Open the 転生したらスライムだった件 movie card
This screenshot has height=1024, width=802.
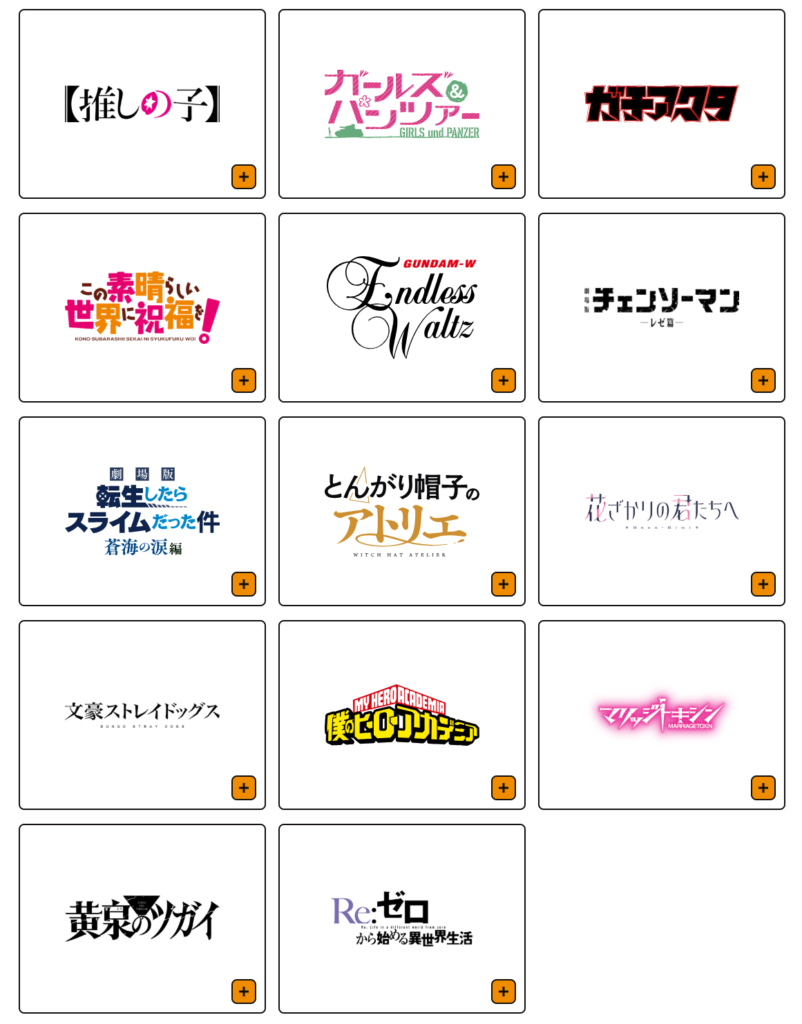[x=142, y=510]
